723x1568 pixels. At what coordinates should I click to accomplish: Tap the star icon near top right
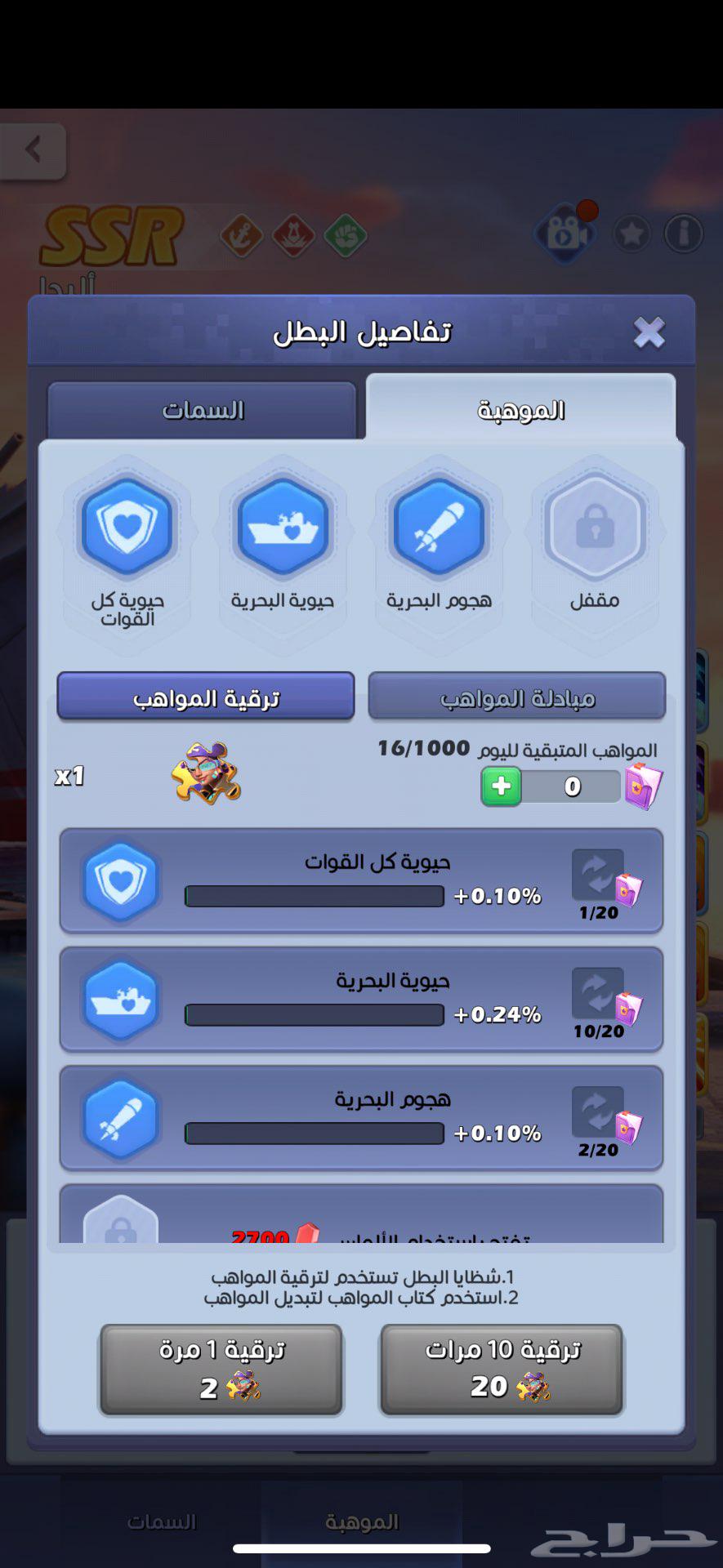(x=631, y=234)
